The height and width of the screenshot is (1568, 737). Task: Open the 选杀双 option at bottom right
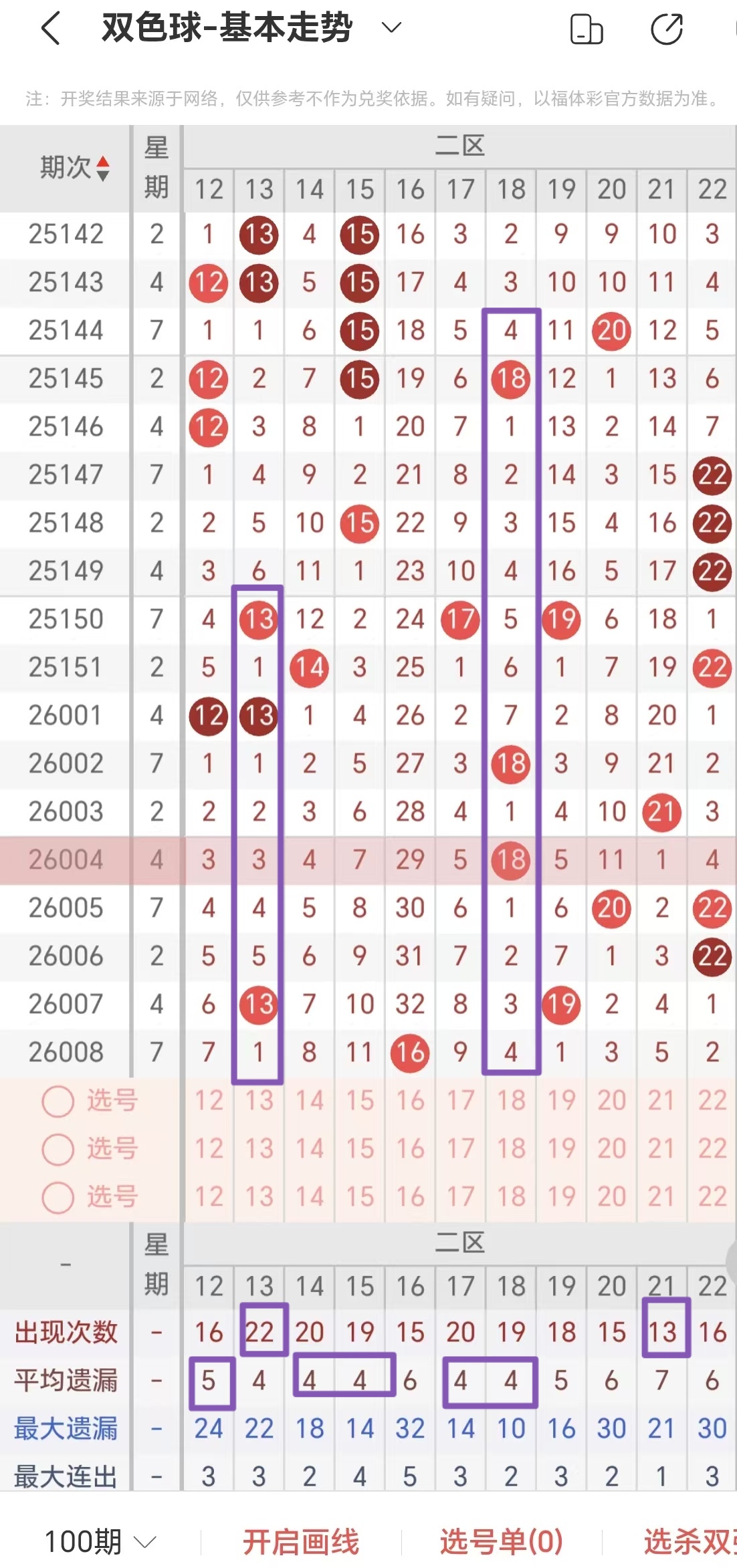pos(689,1542)
